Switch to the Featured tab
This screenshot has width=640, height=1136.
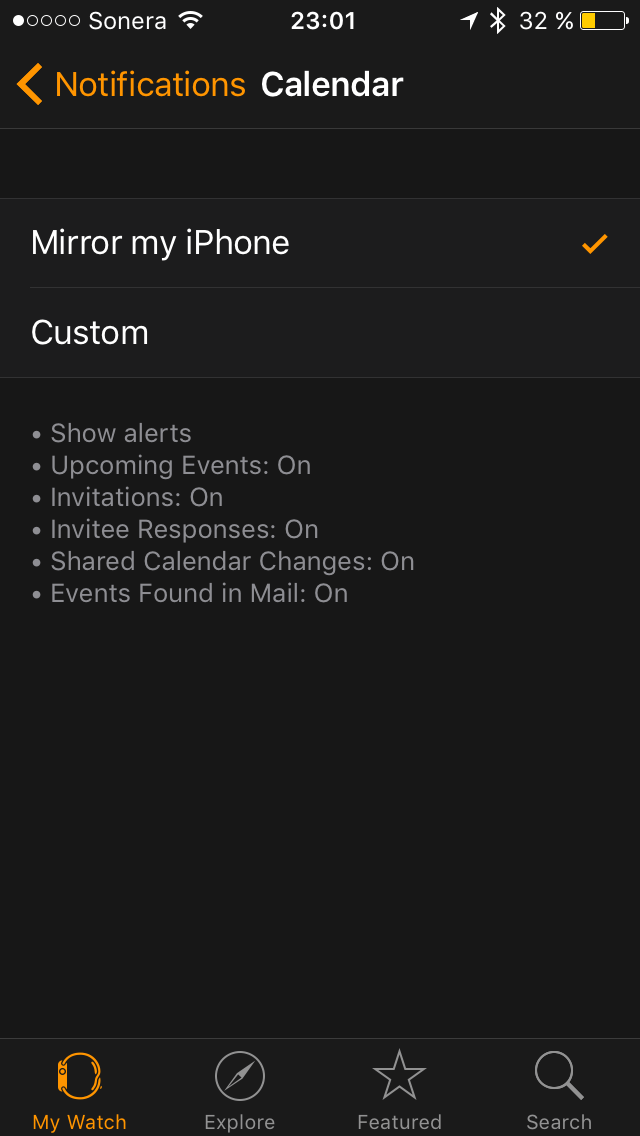pos(399,1090)
